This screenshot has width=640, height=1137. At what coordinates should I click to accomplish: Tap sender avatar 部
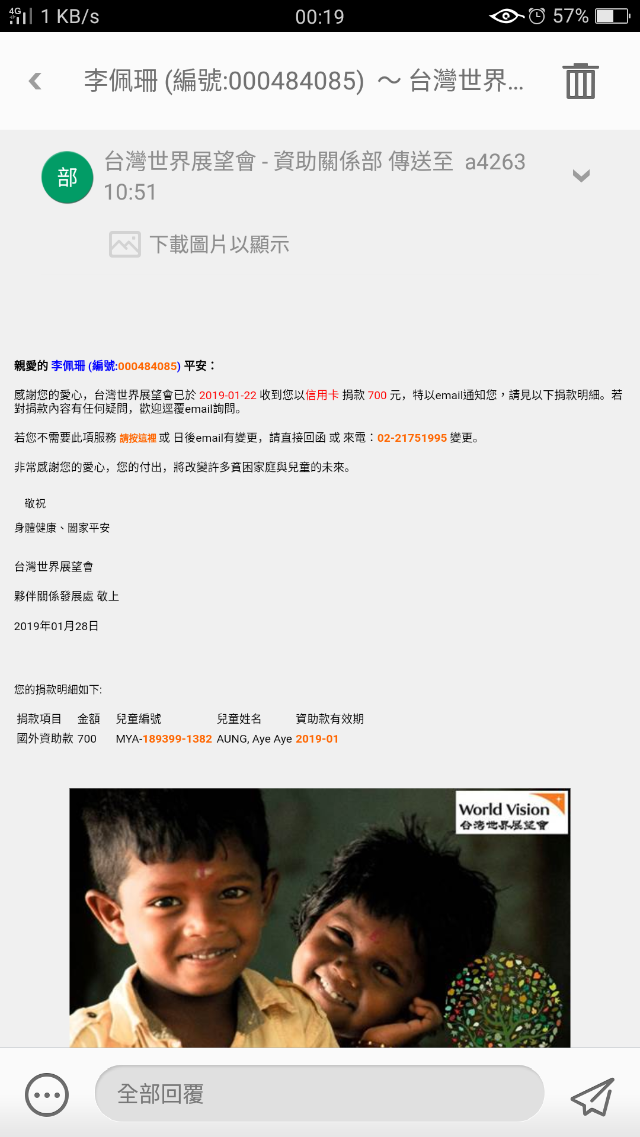click(x=67, y=177)
